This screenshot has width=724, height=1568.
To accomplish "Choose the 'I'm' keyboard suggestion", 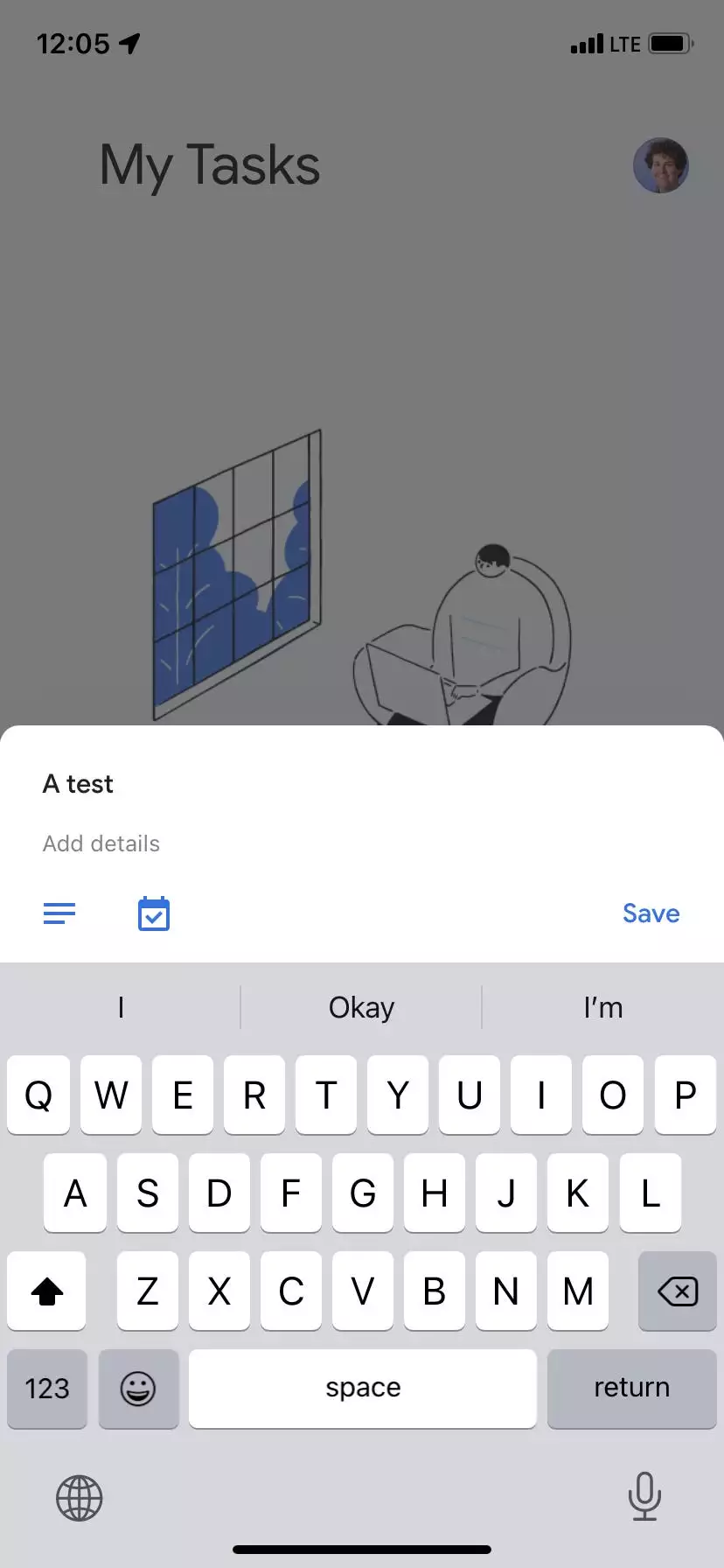I will pyautogui.click(x=602, y=1008).
